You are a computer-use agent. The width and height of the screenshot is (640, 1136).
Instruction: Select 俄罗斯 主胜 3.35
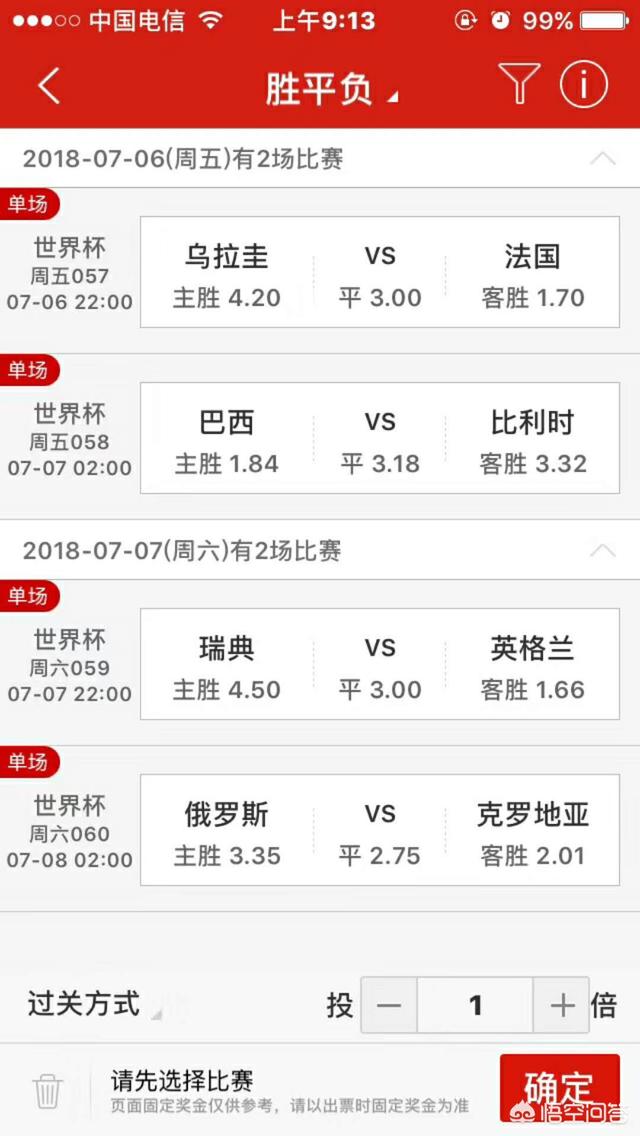click(x=226, y=830)
